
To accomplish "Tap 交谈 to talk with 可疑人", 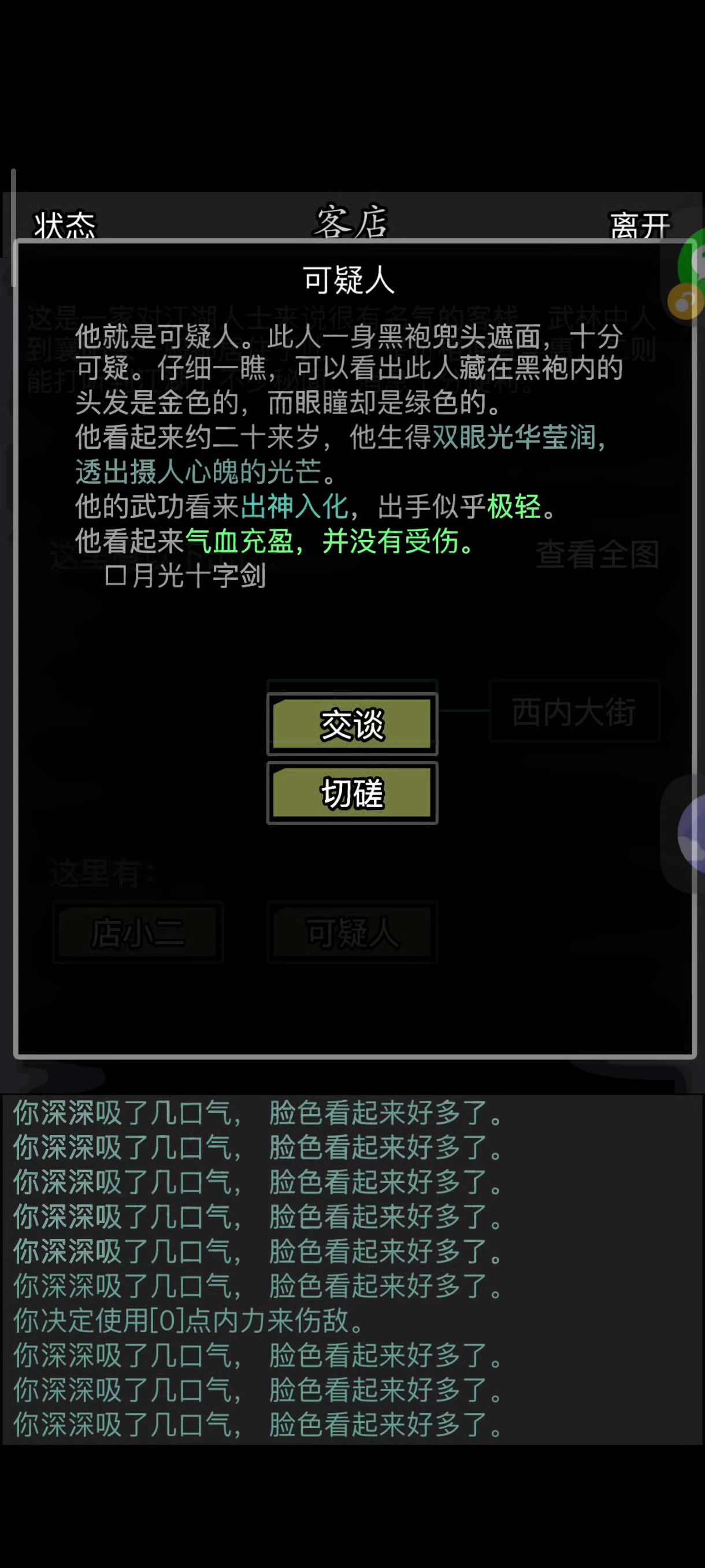I will [x=352, y=724].
